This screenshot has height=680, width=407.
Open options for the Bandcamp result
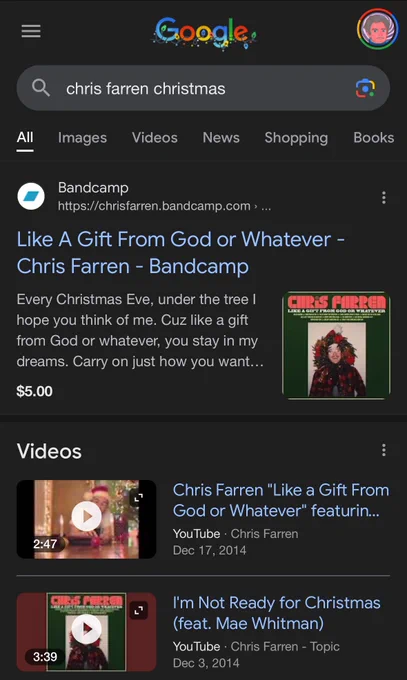point(384,197)
